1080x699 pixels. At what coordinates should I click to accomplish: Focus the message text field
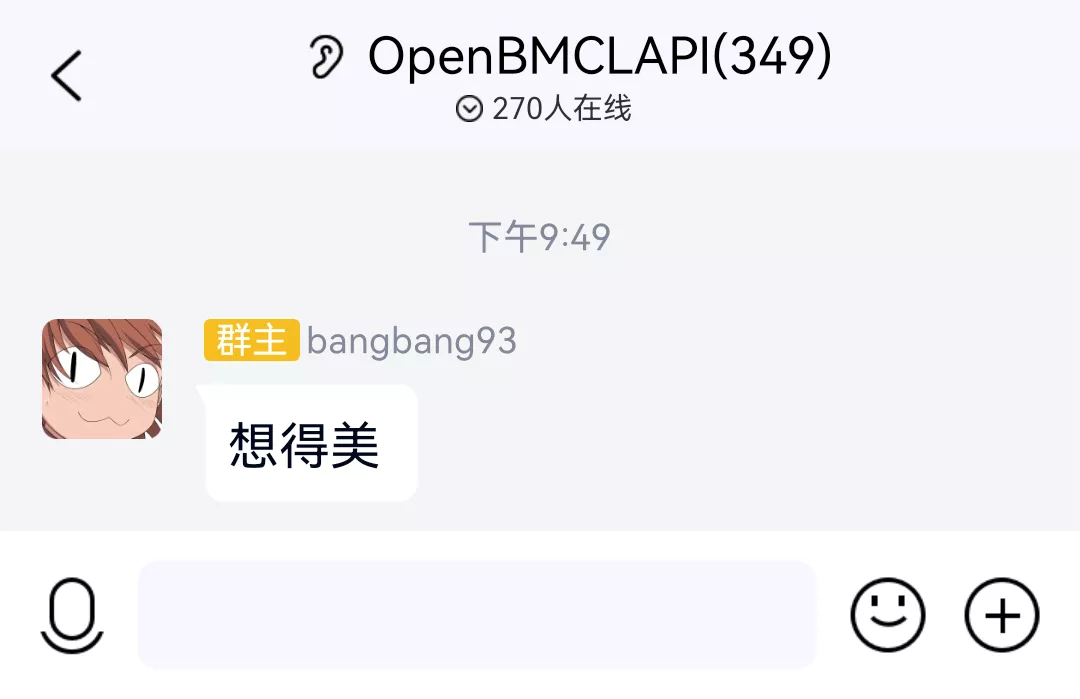pyautogui.click(x=477, y=615)
